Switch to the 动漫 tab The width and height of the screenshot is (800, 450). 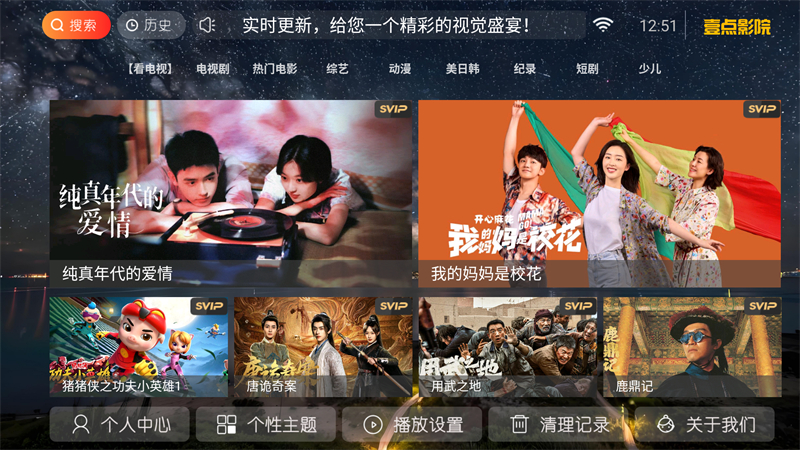click(x=399, y=69)
